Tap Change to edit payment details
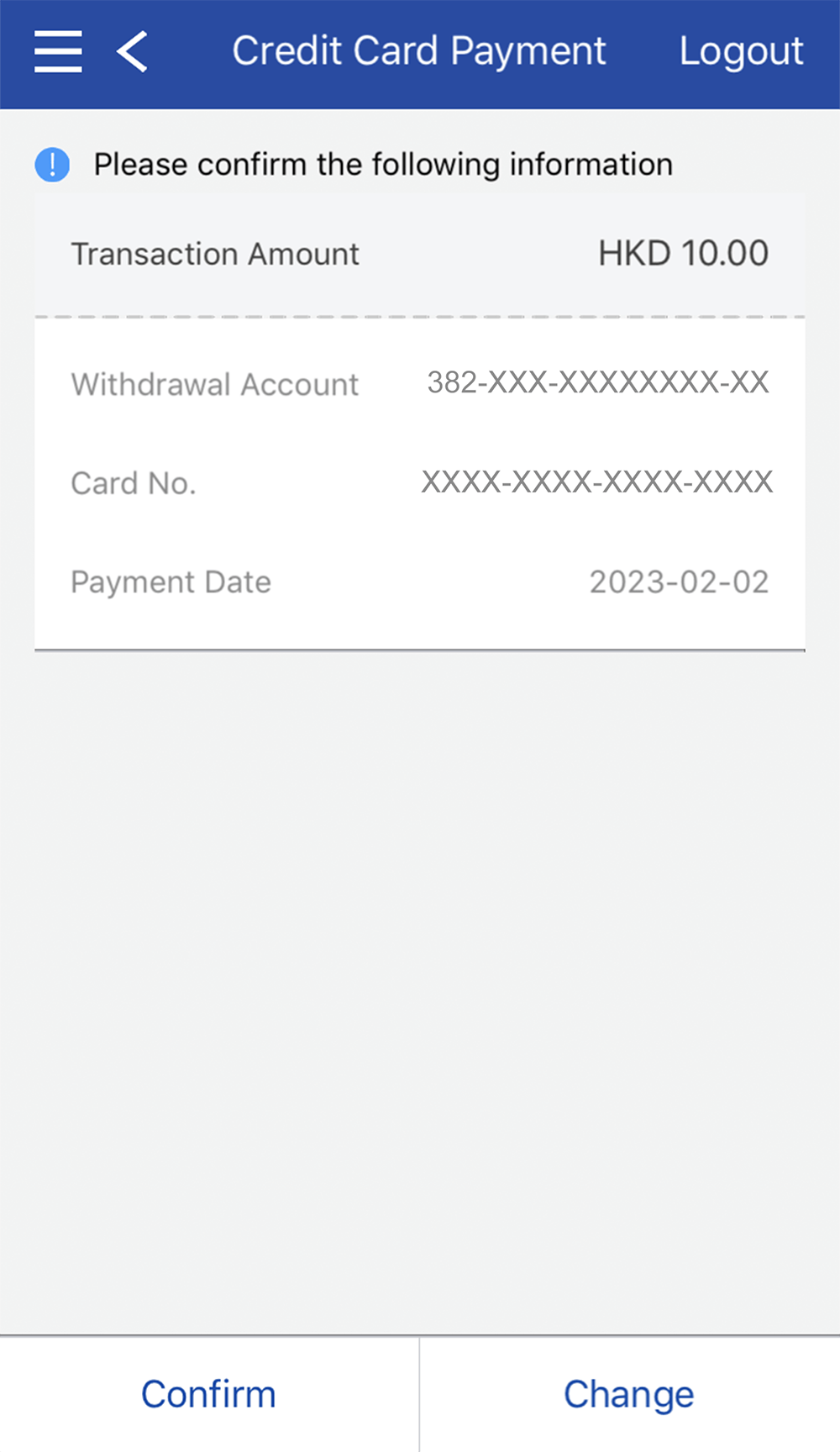Image resolution: width=840 pixels, height=1452 pixels. point(629,1394)
